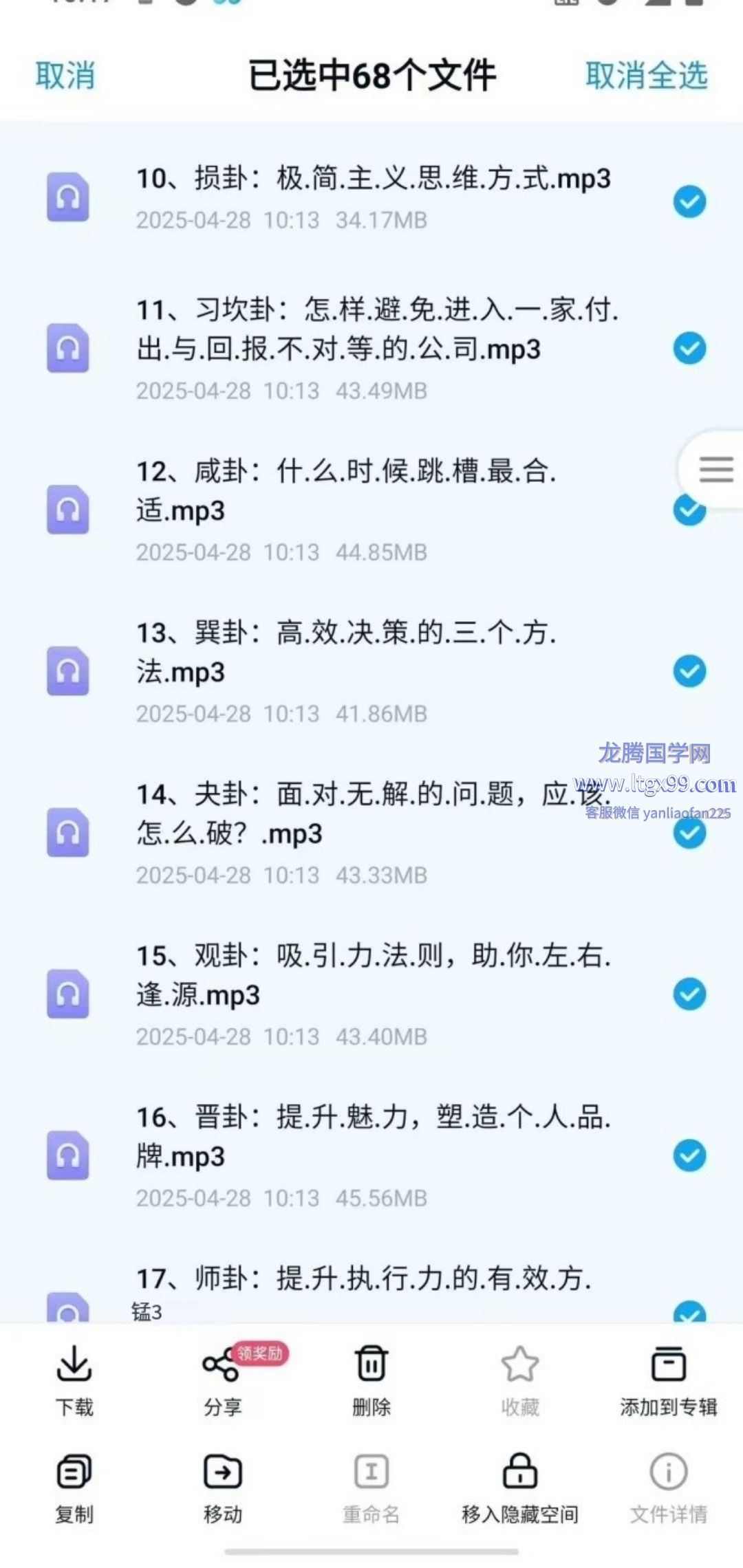Tap 取消全选 to deselect all files

(x=646, y=75)
